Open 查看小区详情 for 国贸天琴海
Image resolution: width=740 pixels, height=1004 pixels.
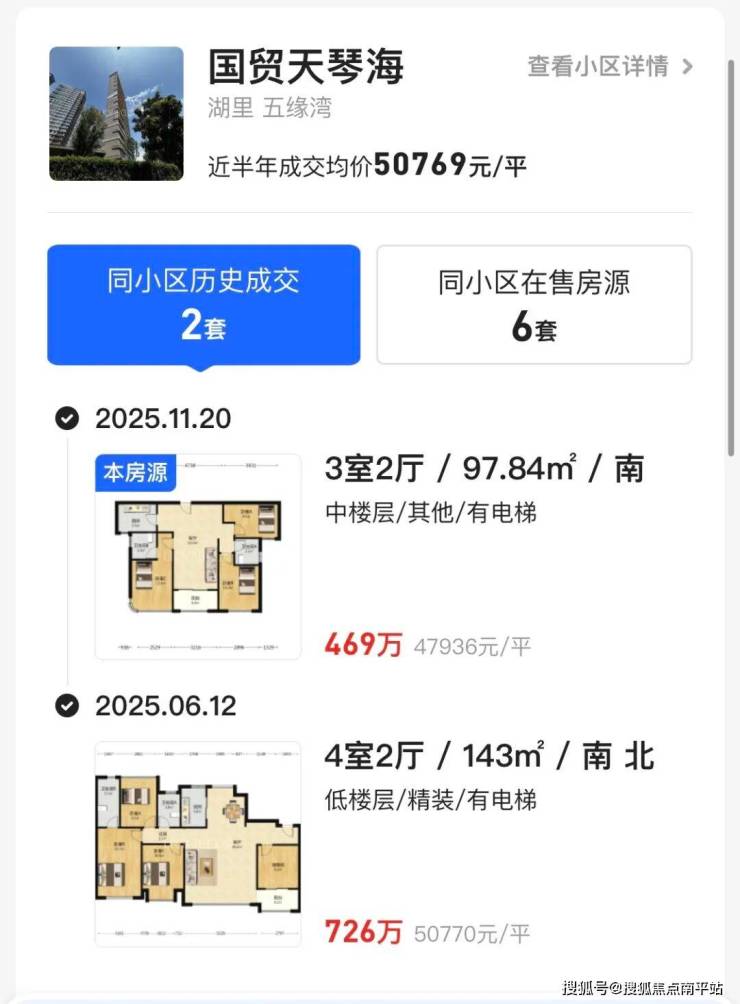609,67
